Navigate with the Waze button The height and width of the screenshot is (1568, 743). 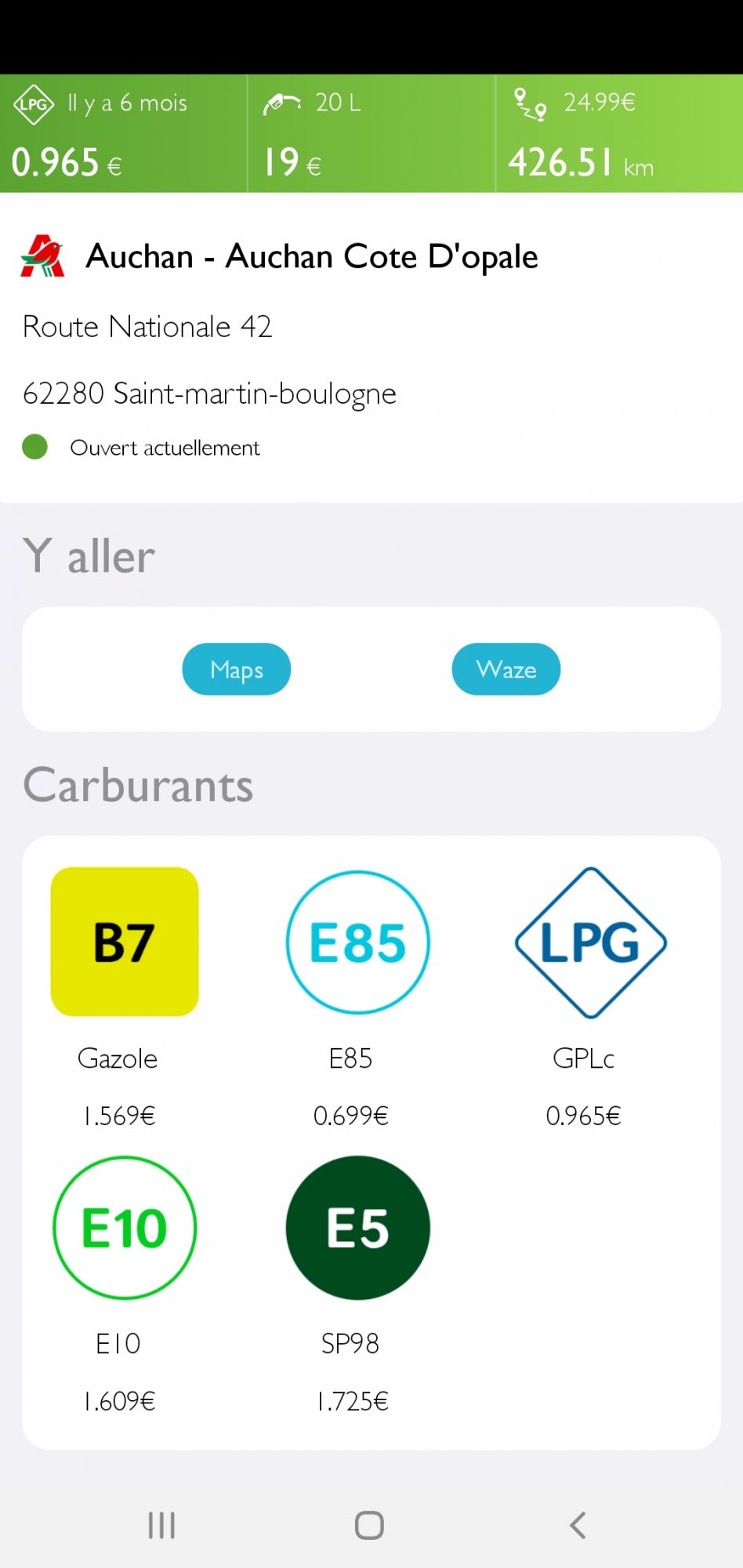click(x=506, y=670)
